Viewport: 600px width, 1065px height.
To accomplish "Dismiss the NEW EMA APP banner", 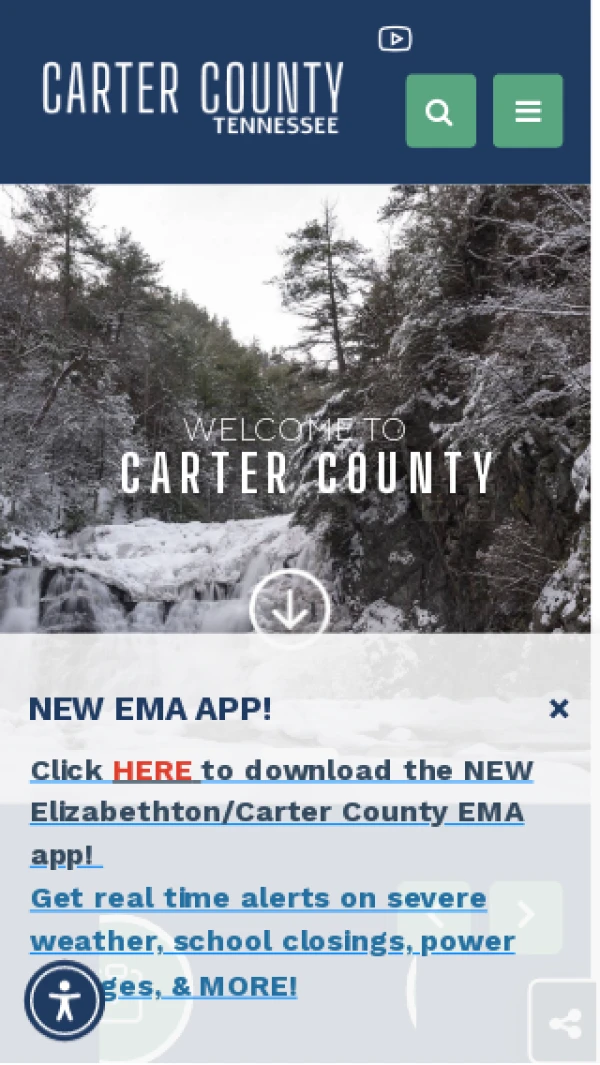I will 559,709.
